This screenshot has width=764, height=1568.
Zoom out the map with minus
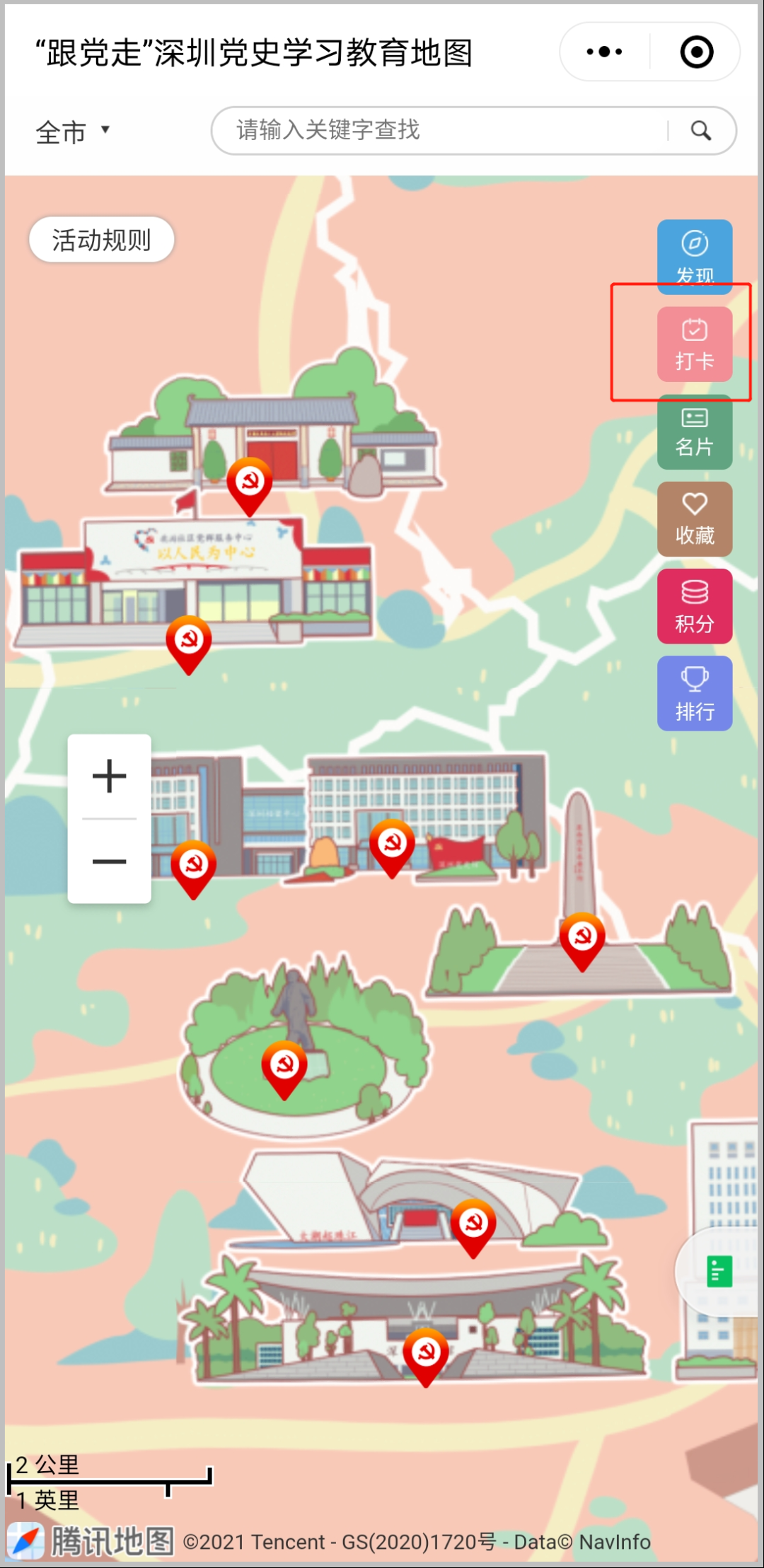(x=109, y=861)
